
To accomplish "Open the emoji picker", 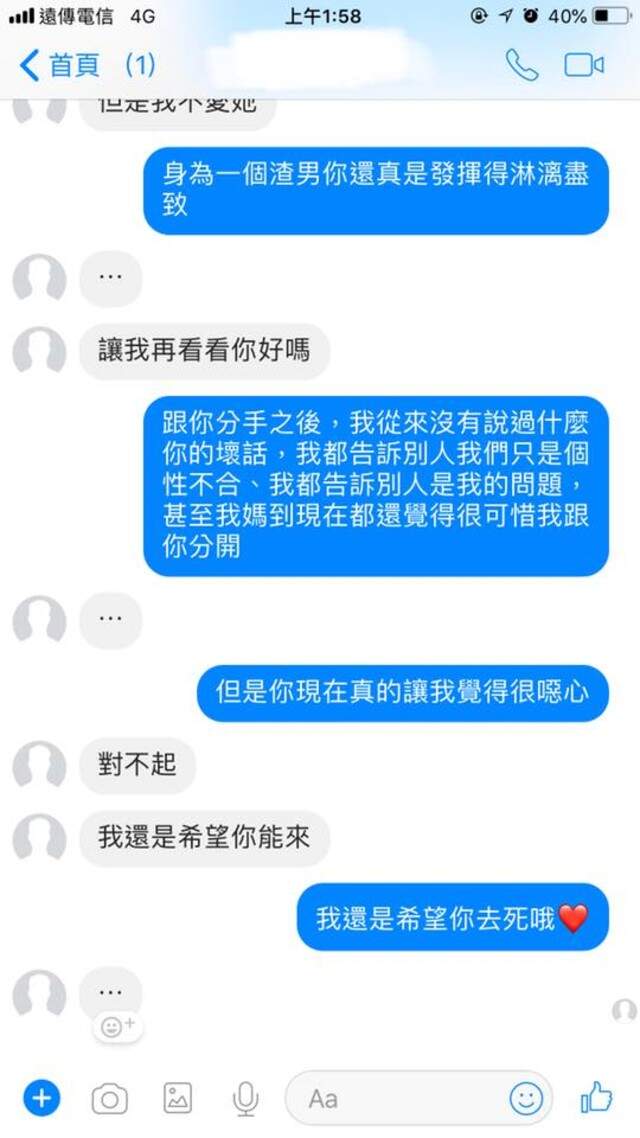I will 526,1099.
